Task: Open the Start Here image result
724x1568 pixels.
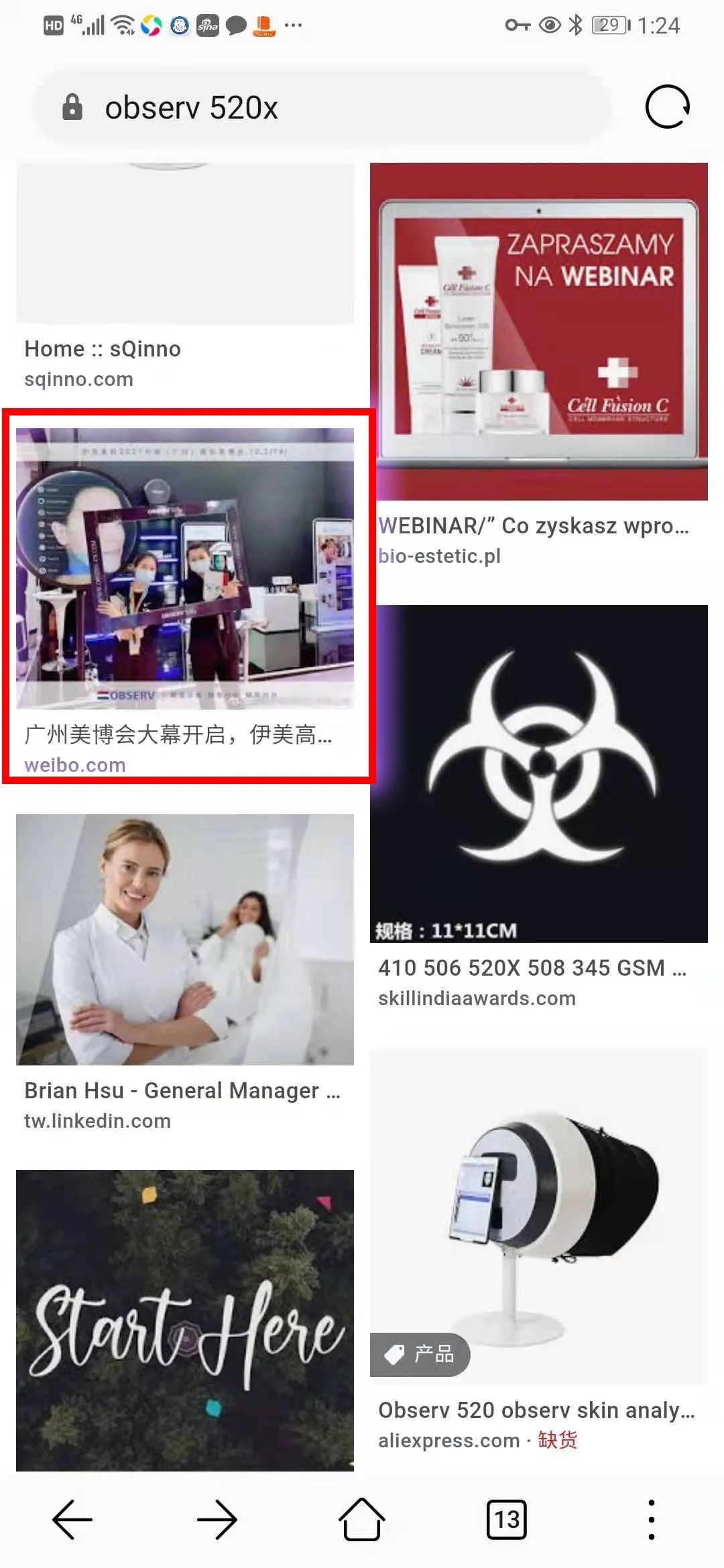Action: [185, 1320]
